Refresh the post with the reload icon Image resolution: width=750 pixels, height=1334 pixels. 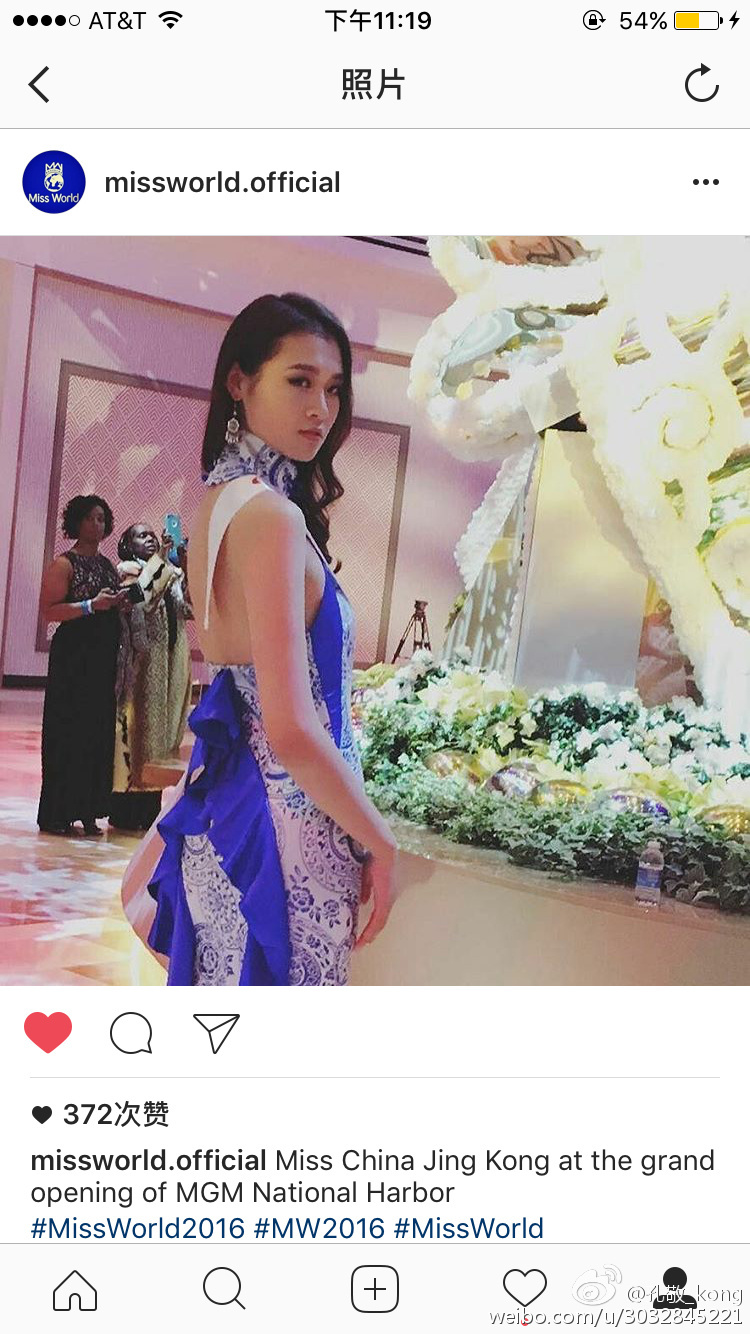click(701, 84)
